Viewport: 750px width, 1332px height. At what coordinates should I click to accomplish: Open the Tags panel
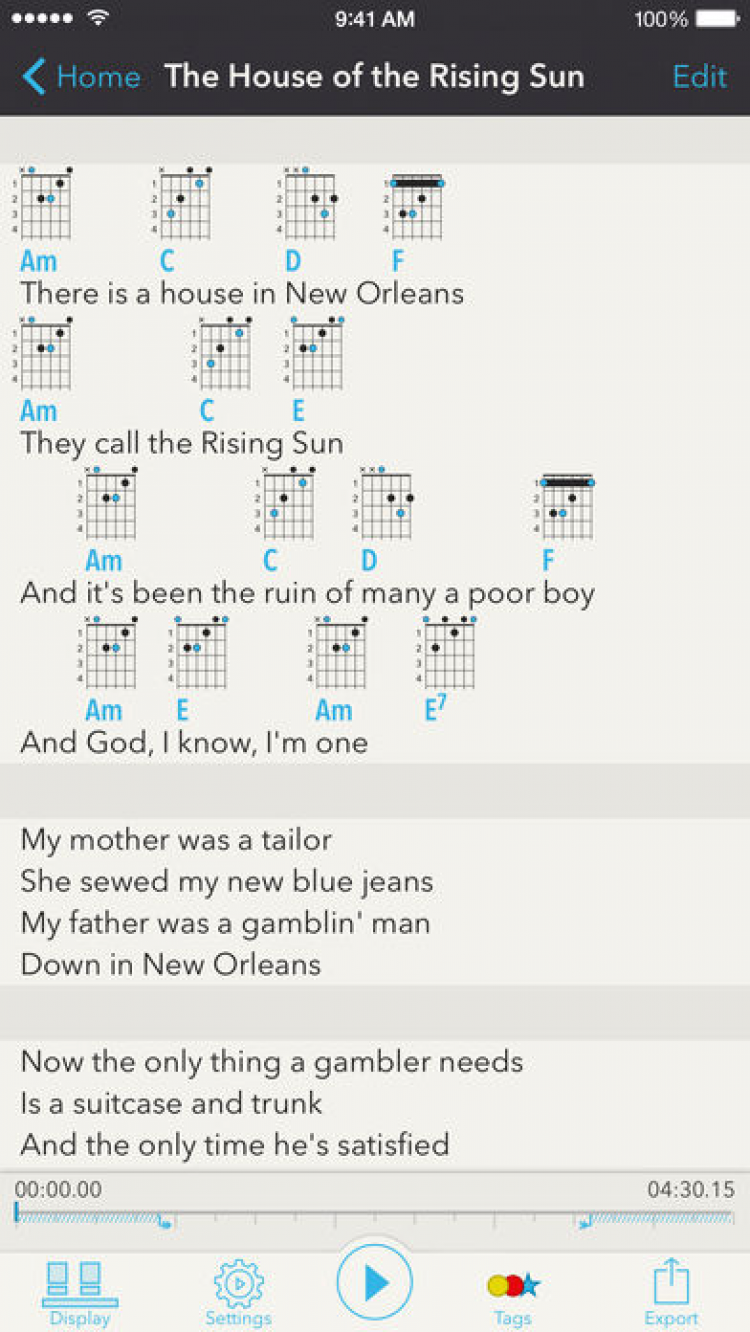[513, 1291]
